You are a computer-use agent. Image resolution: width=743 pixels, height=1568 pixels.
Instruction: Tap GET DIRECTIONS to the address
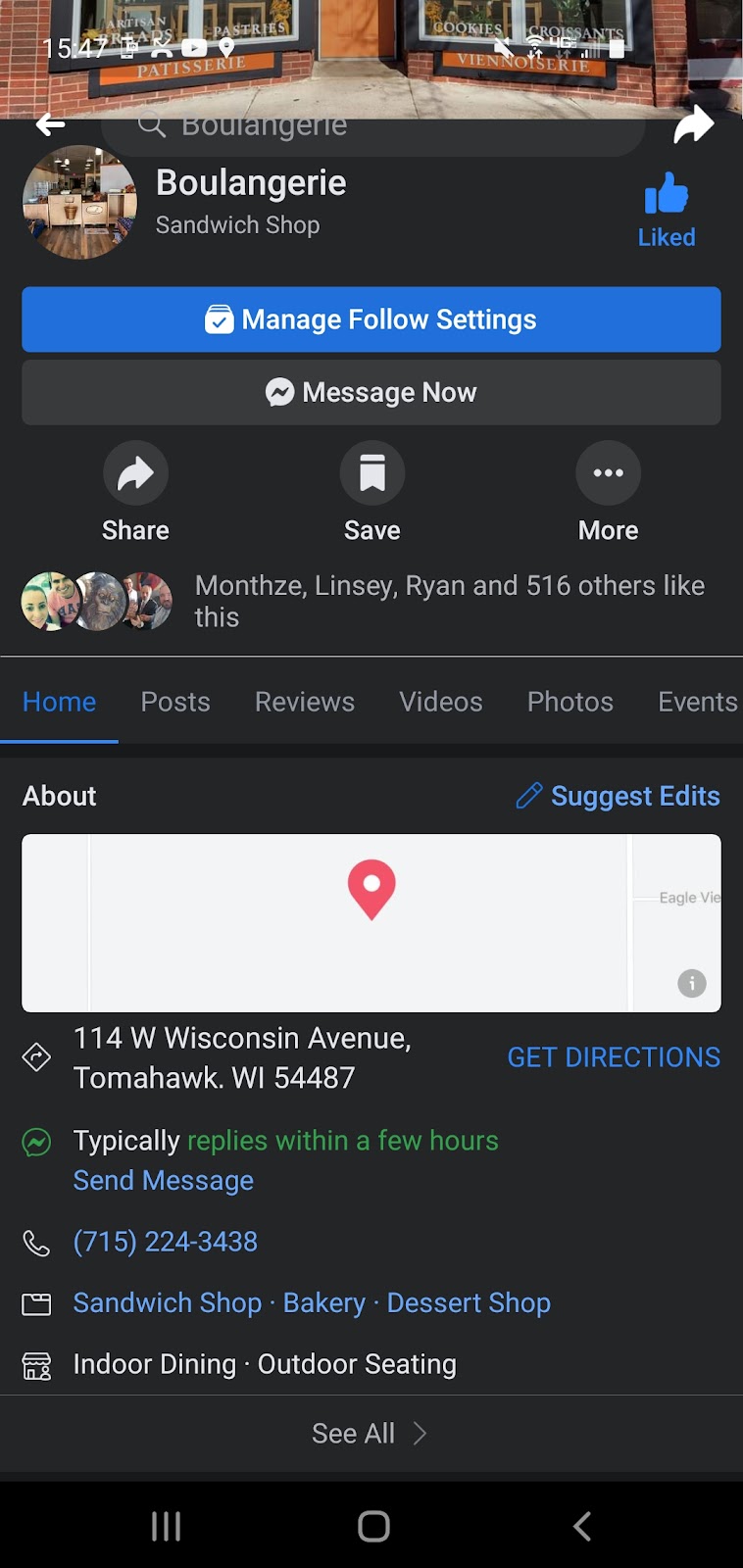614,1057
